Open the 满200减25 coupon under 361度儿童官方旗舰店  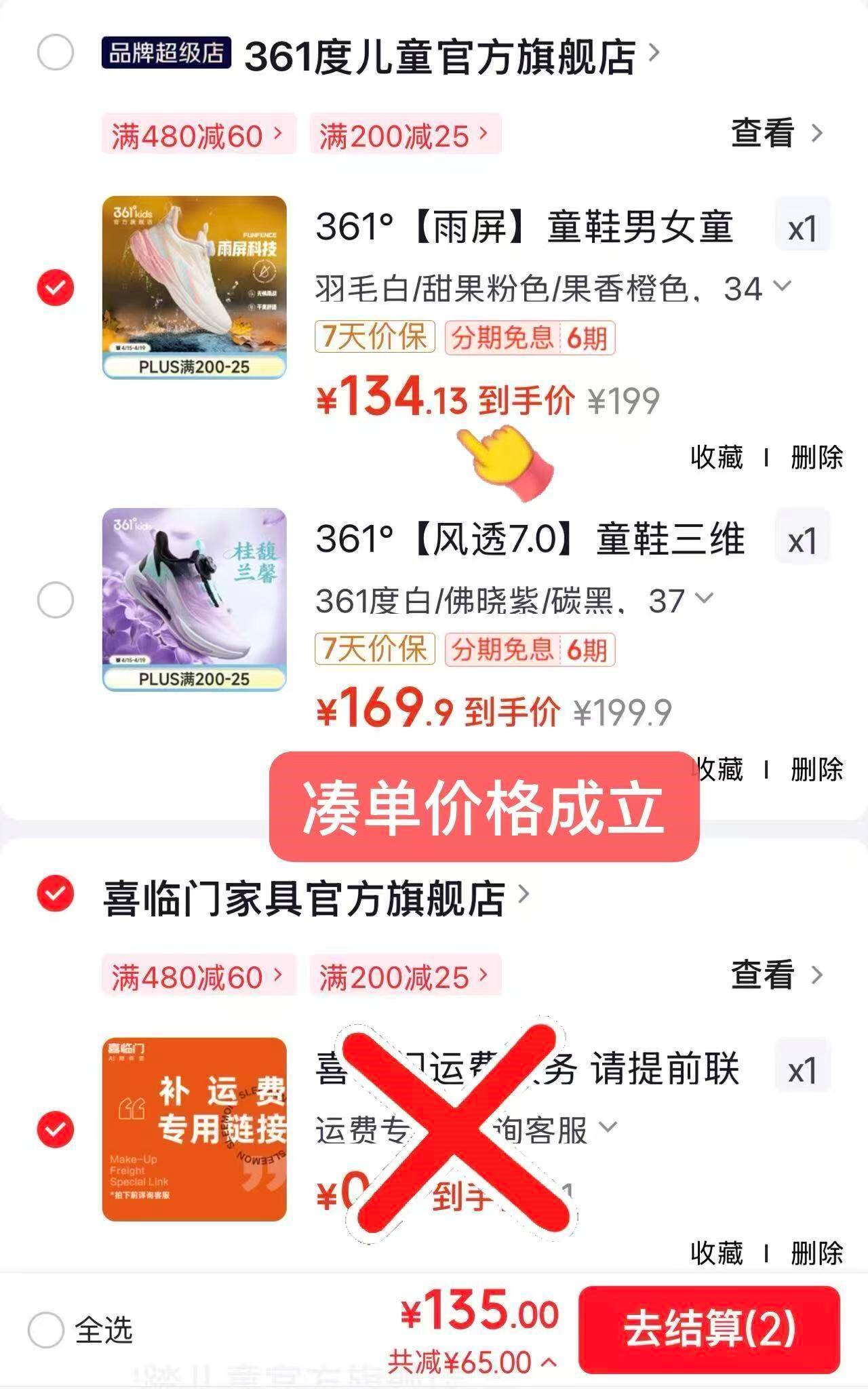point(405,135)
